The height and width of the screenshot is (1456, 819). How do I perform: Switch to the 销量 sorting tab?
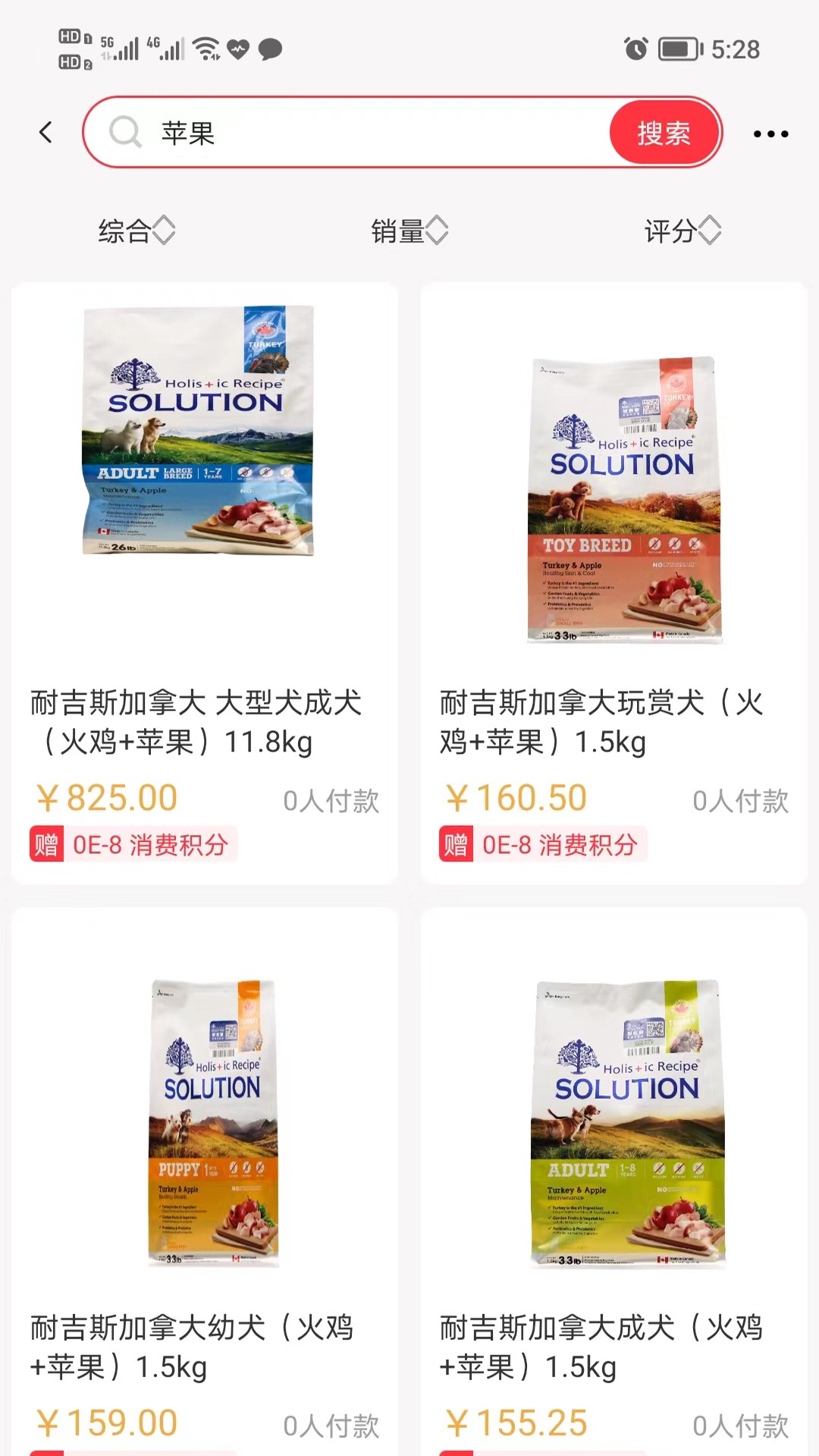coord(409,230)
